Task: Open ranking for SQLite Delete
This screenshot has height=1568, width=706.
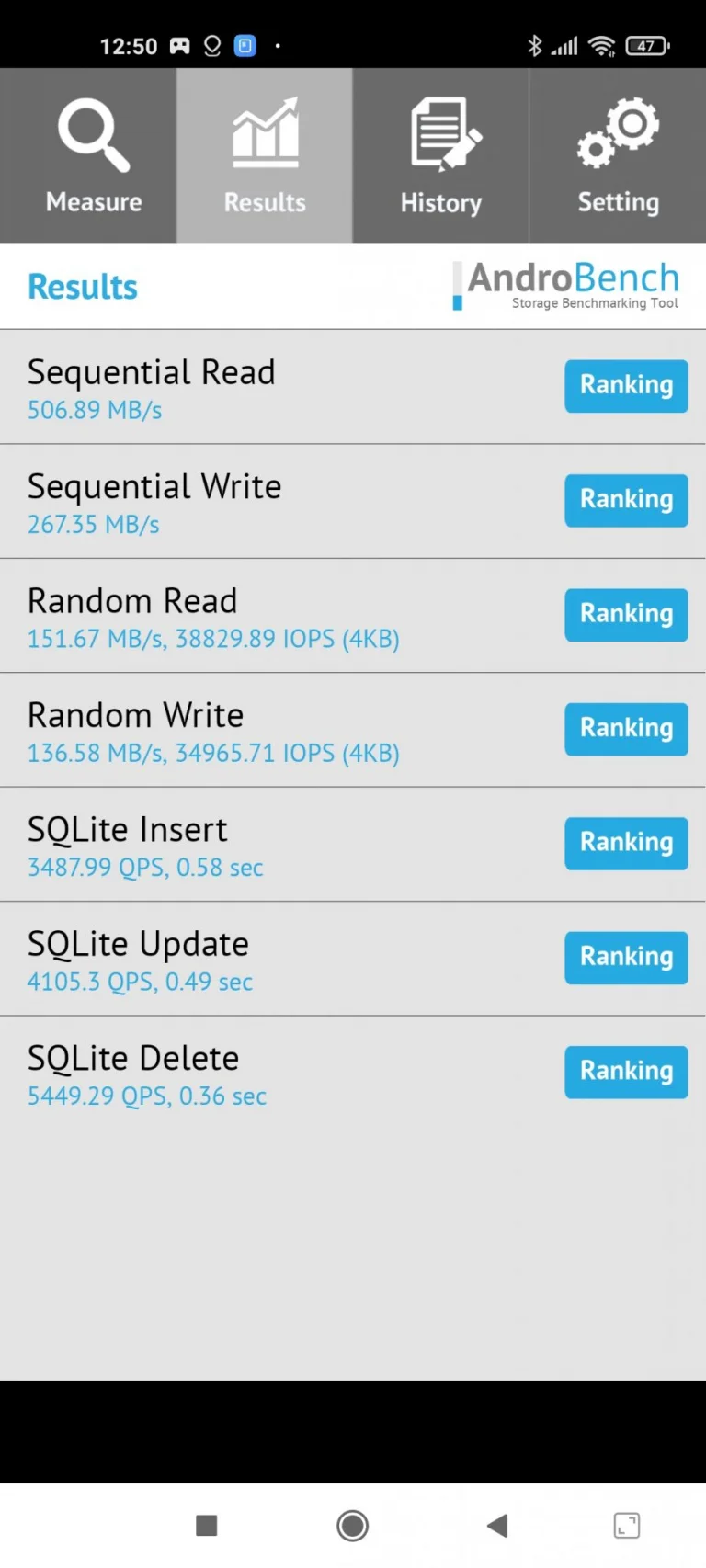Action: coord(626,1072)
